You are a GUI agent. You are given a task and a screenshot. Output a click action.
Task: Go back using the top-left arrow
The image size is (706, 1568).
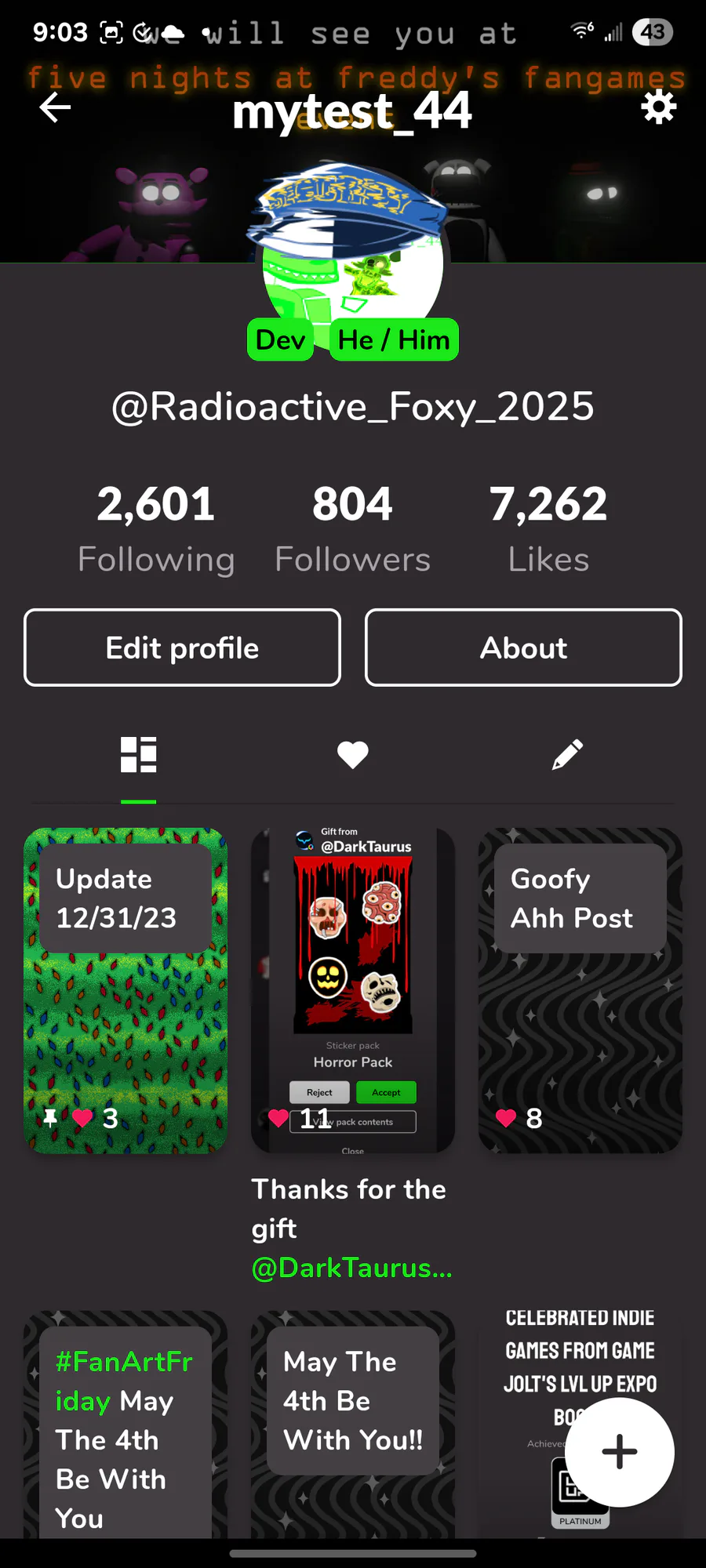[55, 107]
